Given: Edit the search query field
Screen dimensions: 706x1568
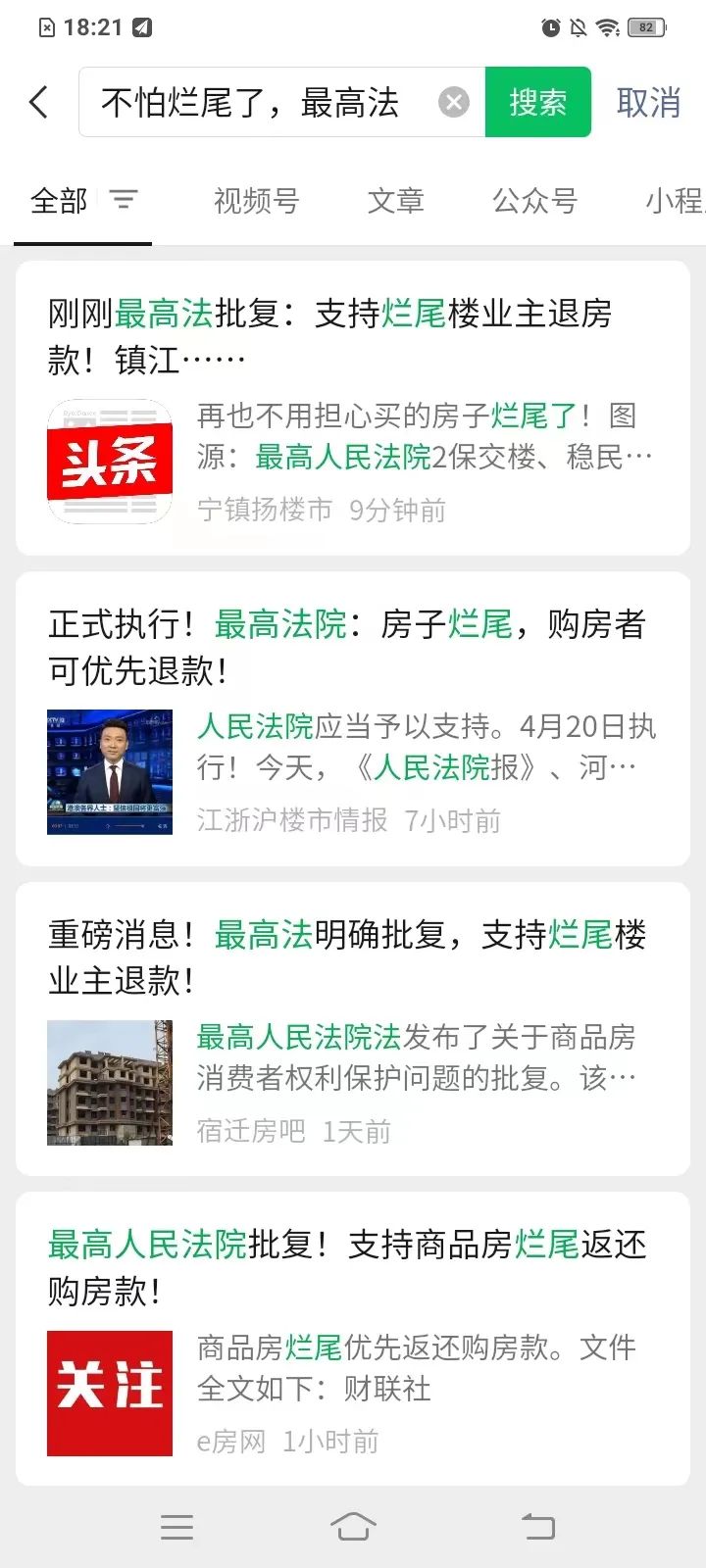Looking at the screenshot, I should click(255, 102).
